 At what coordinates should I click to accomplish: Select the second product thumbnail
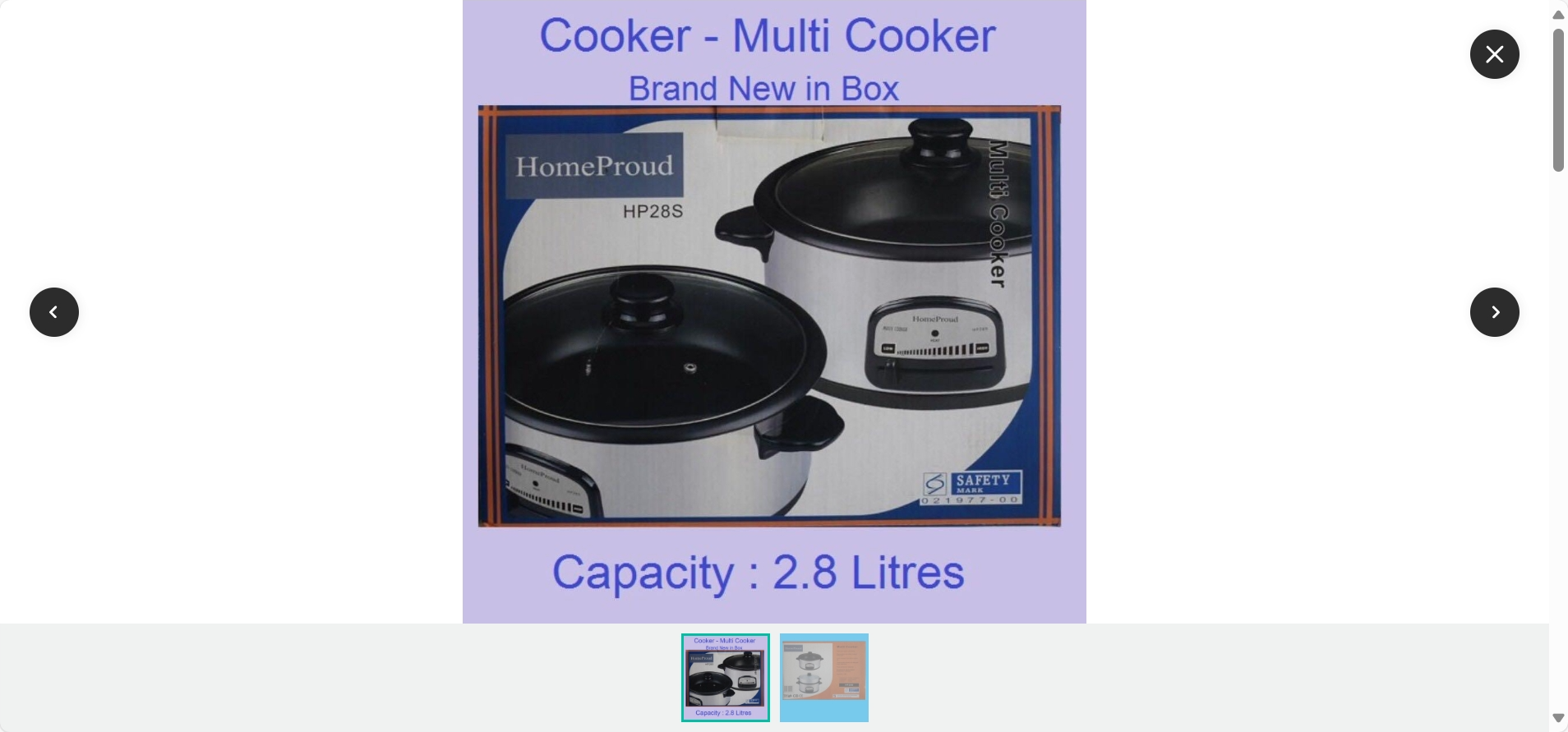coord(823,678)
